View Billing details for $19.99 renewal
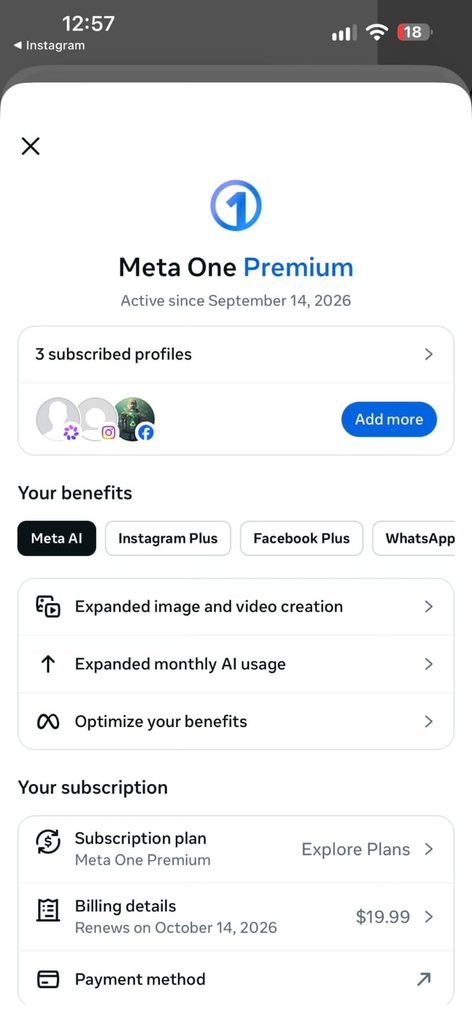 point(236,917)
